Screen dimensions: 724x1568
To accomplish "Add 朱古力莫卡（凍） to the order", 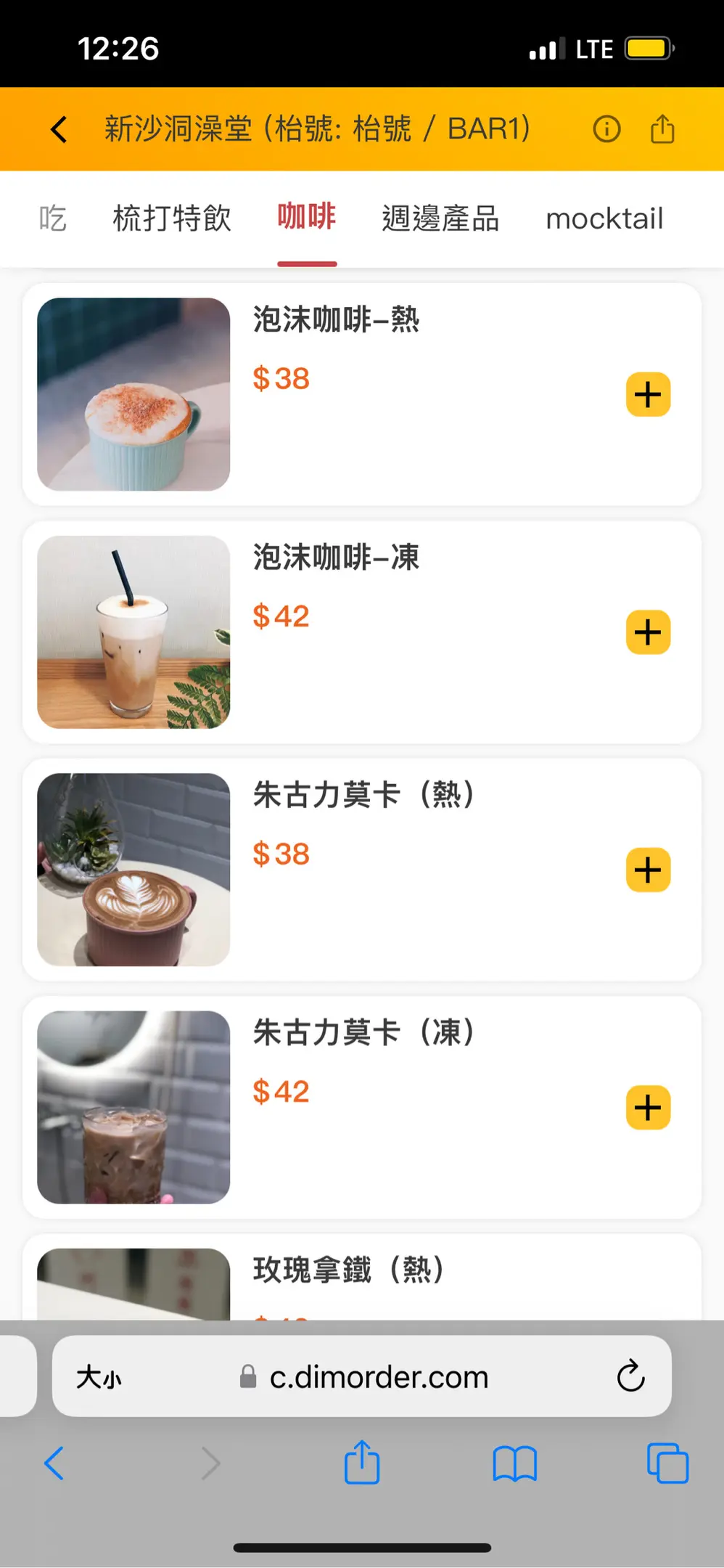I will pos(648,1108).
